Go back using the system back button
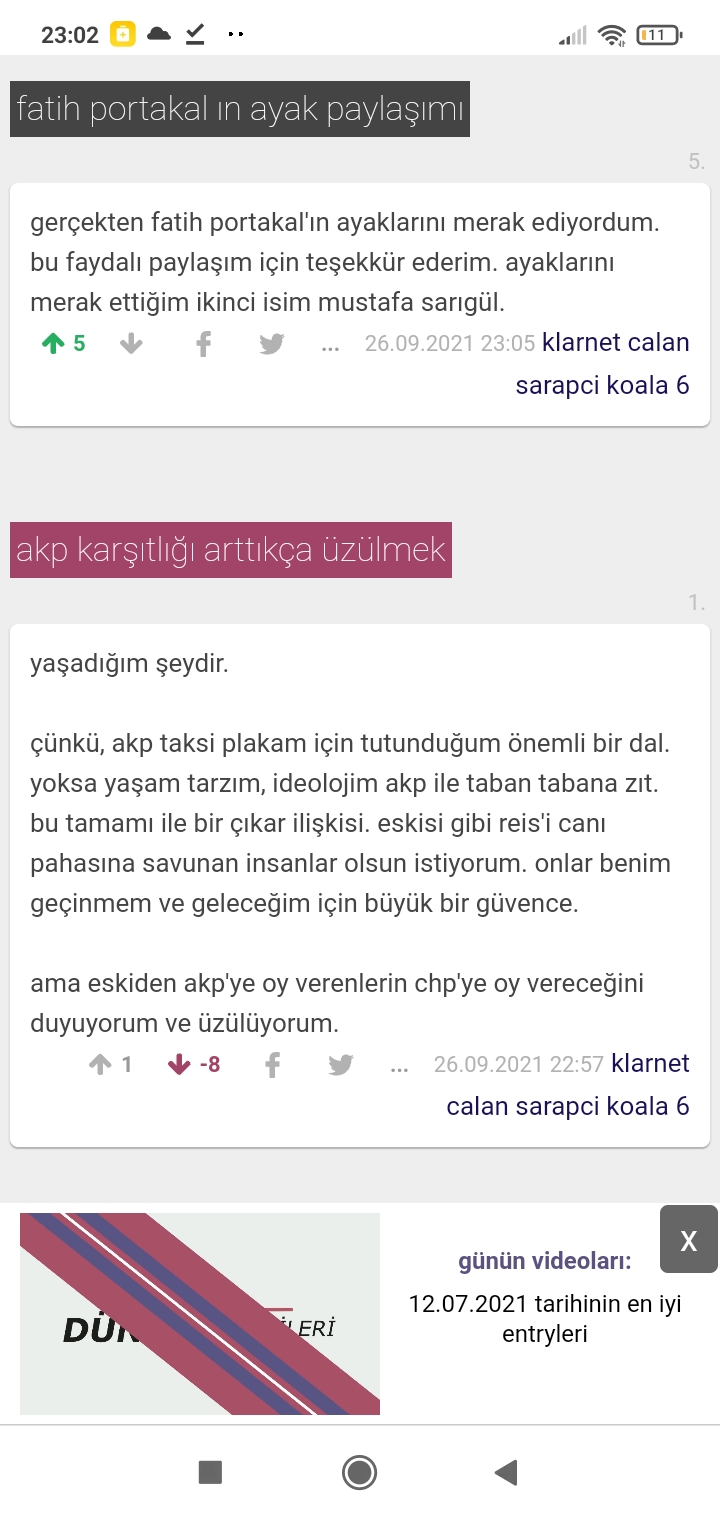 click(506, 1472)
